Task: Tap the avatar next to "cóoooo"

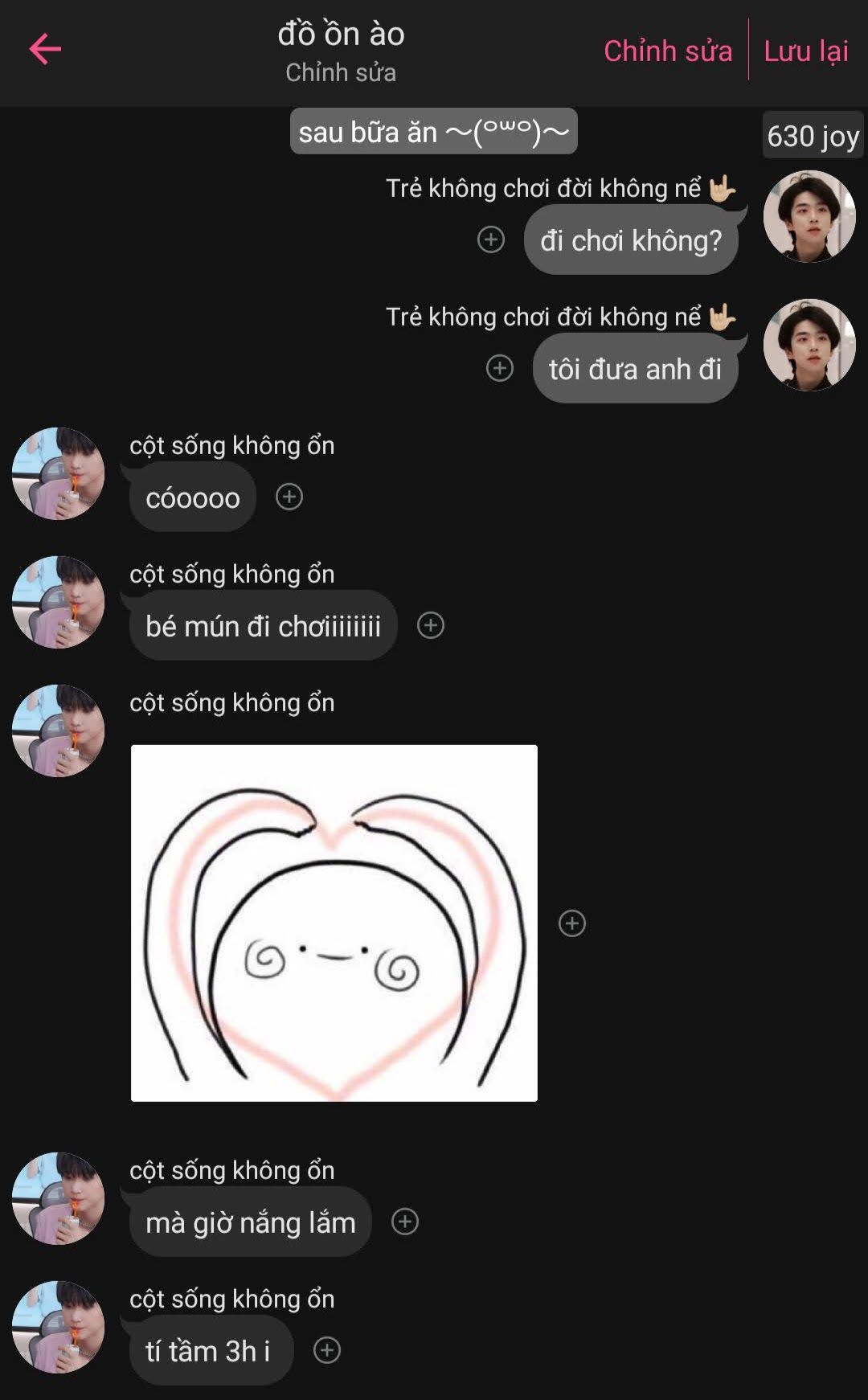Action: click(58, 473)
